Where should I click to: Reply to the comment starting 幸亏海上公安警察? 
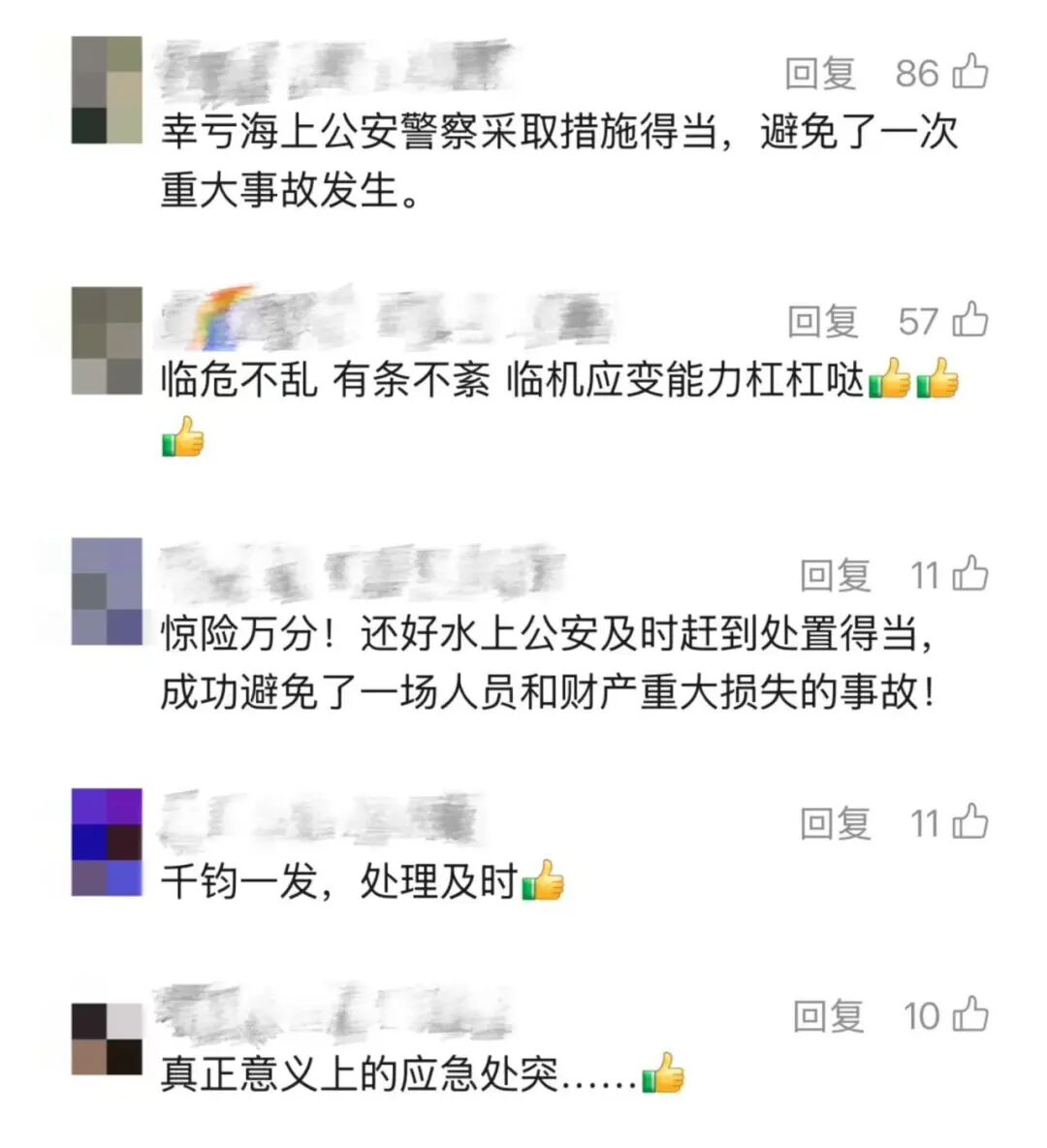820,74
